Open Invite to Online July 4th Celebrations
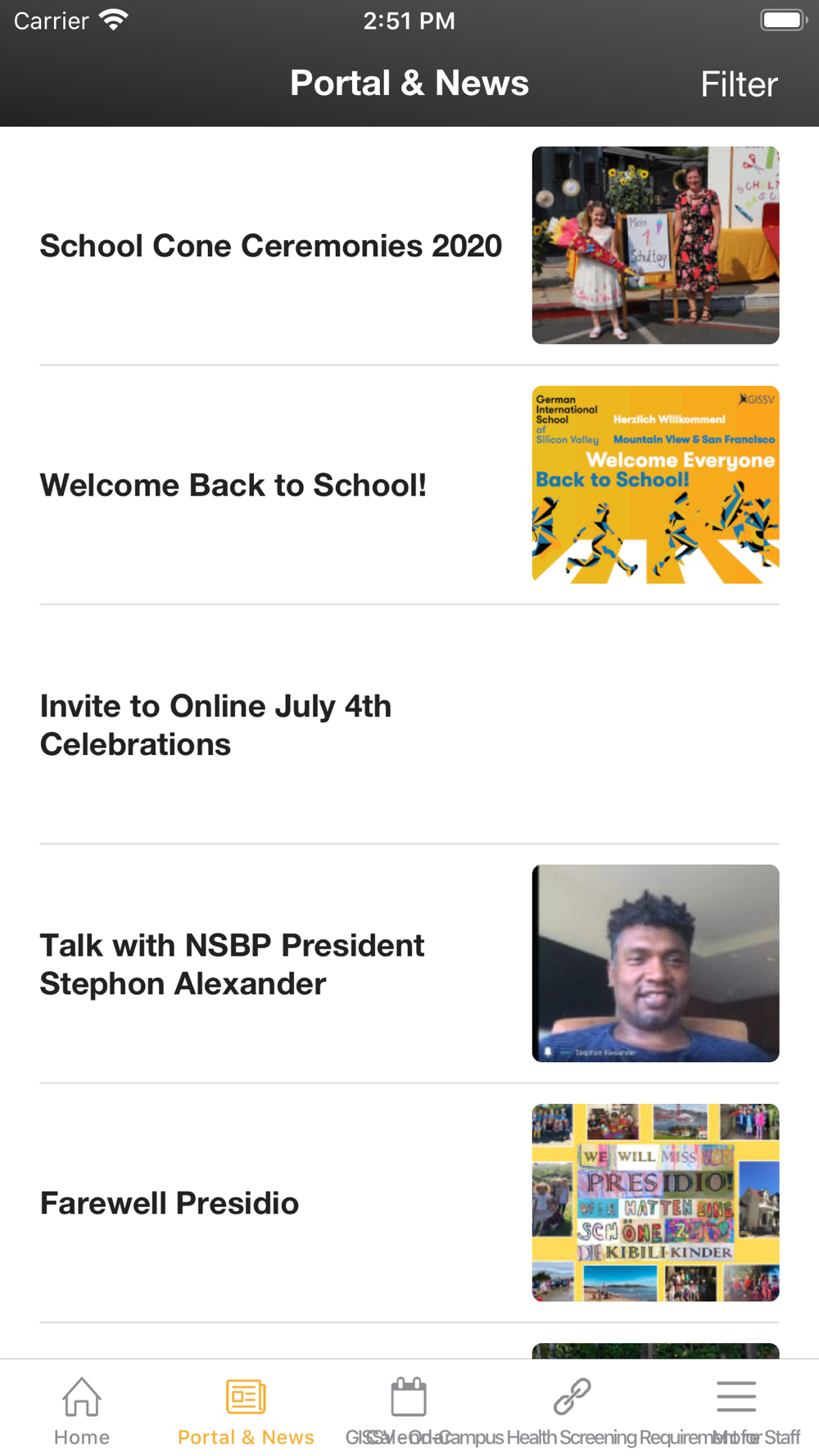The height and width of the screenshot is (1456, 819). click(216, 725)
